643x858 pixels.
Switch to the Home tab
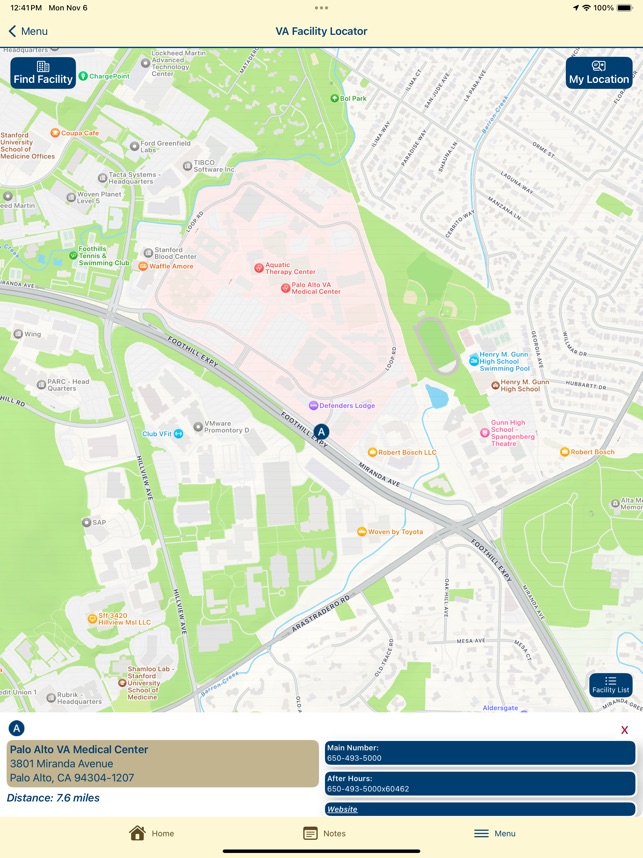[152, 833]
